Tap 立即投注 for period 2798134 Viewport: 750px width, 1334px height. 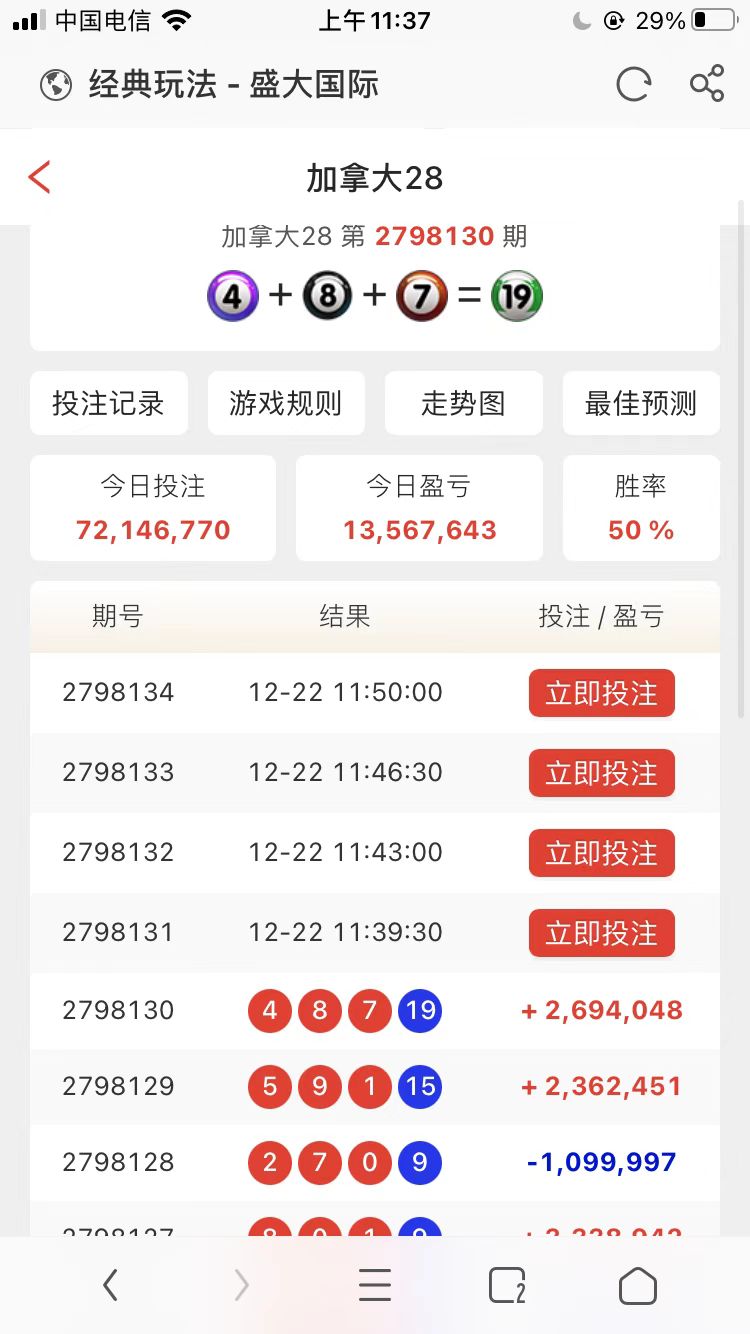coord(601,693)
